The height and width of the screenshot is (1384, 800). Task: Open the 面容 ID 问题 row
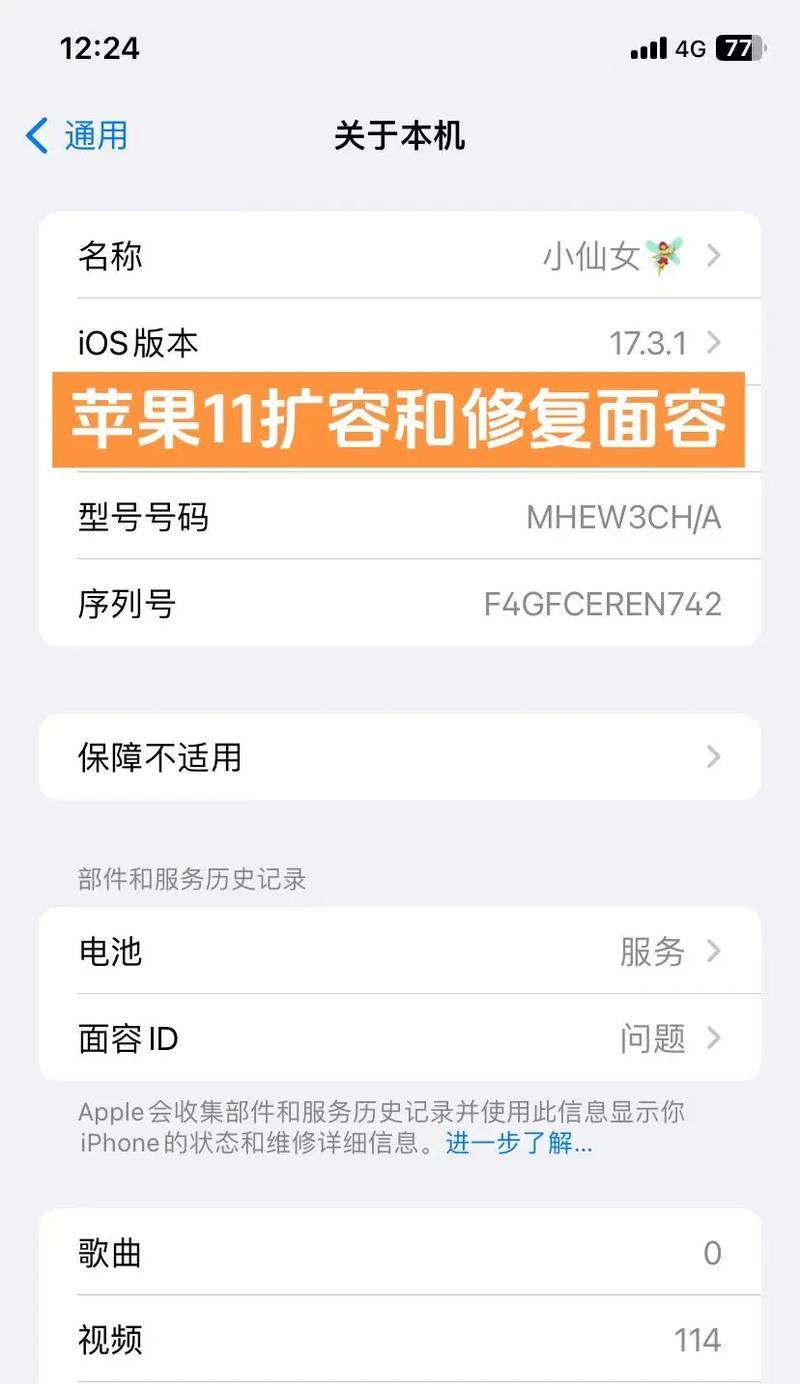(x=400, y=1038)
